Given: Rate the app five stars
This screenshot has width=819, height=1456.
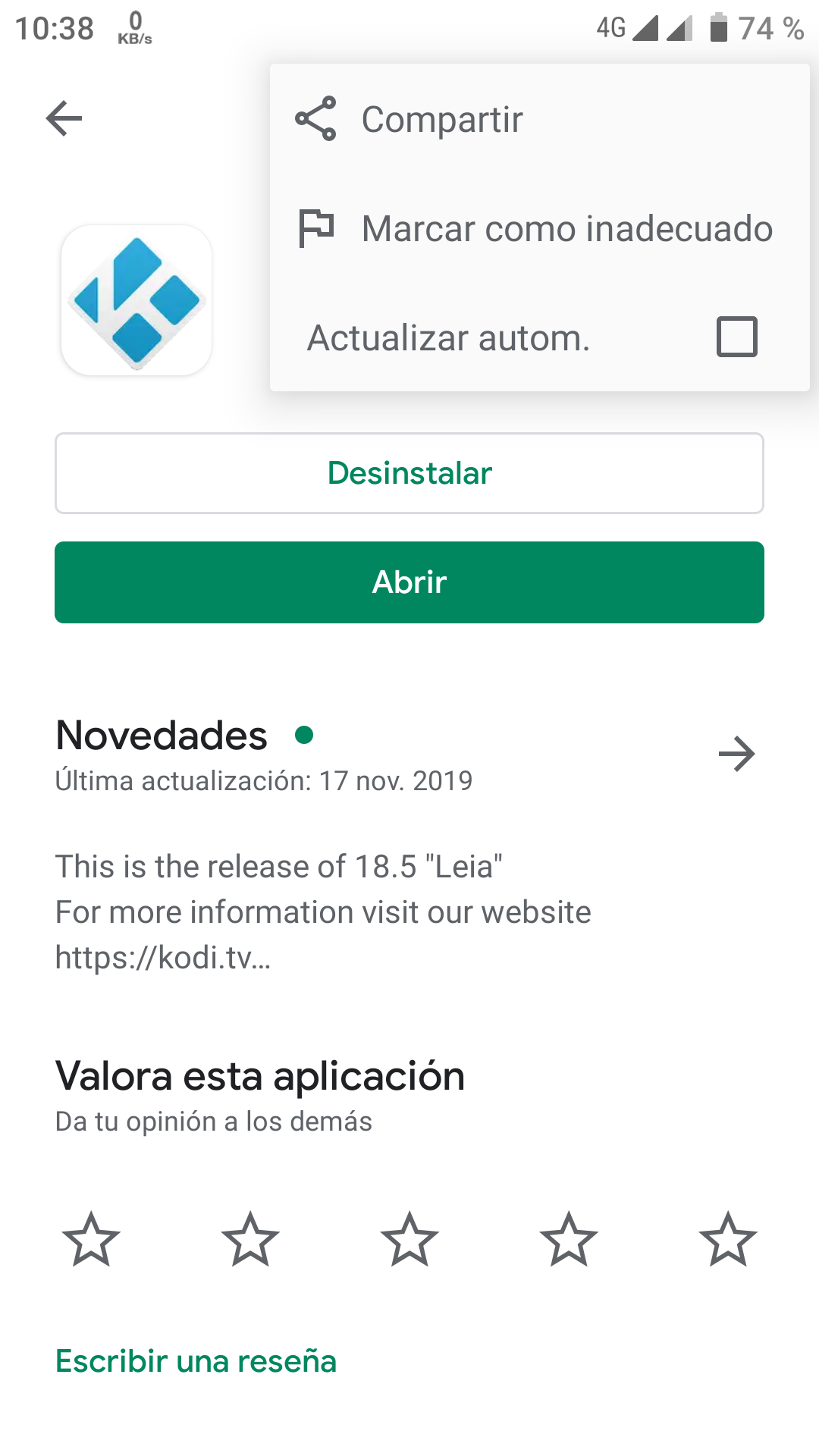Looking at the screenshot, I should (x=728, y=1240).
